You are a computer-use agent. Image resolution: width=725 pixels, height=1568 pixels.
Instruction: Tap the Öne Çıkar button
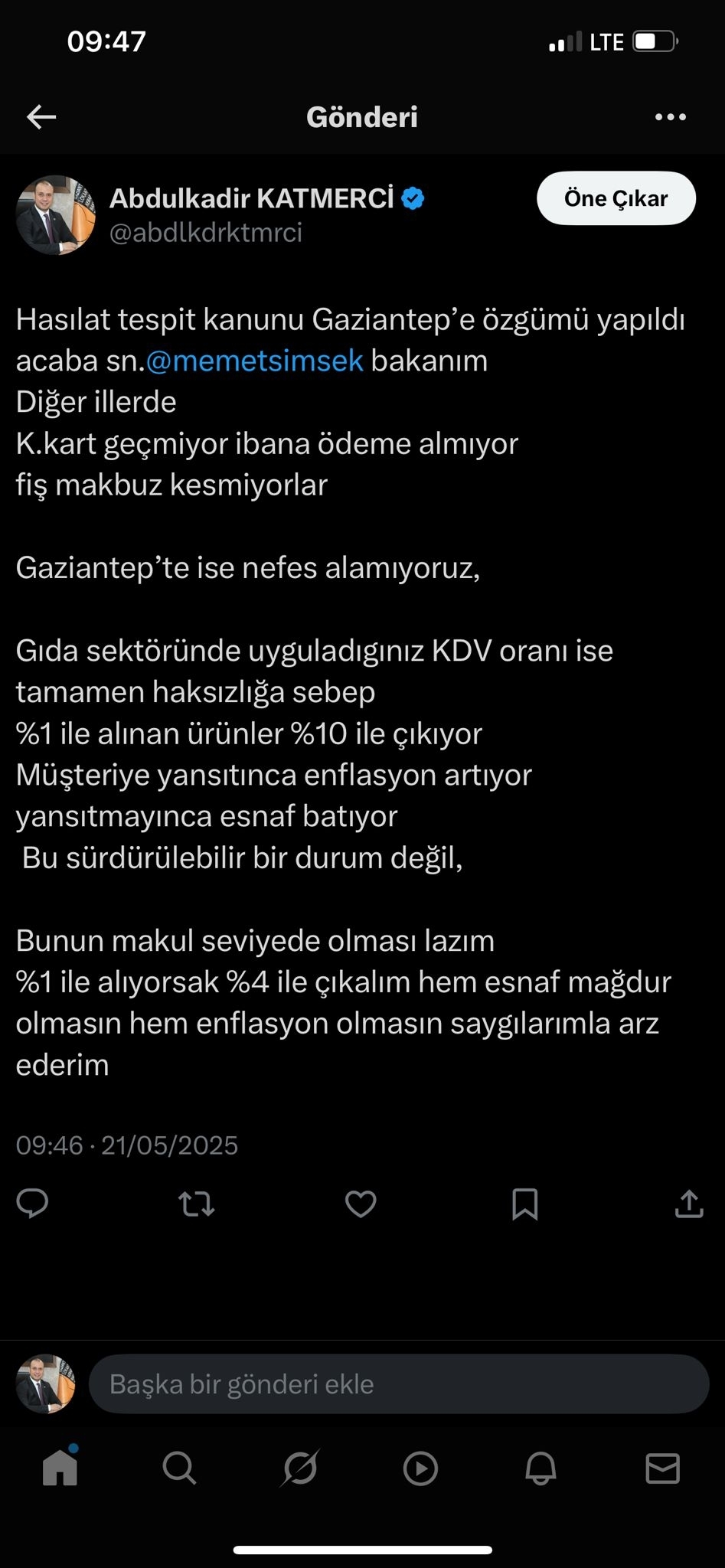[616, 198]
